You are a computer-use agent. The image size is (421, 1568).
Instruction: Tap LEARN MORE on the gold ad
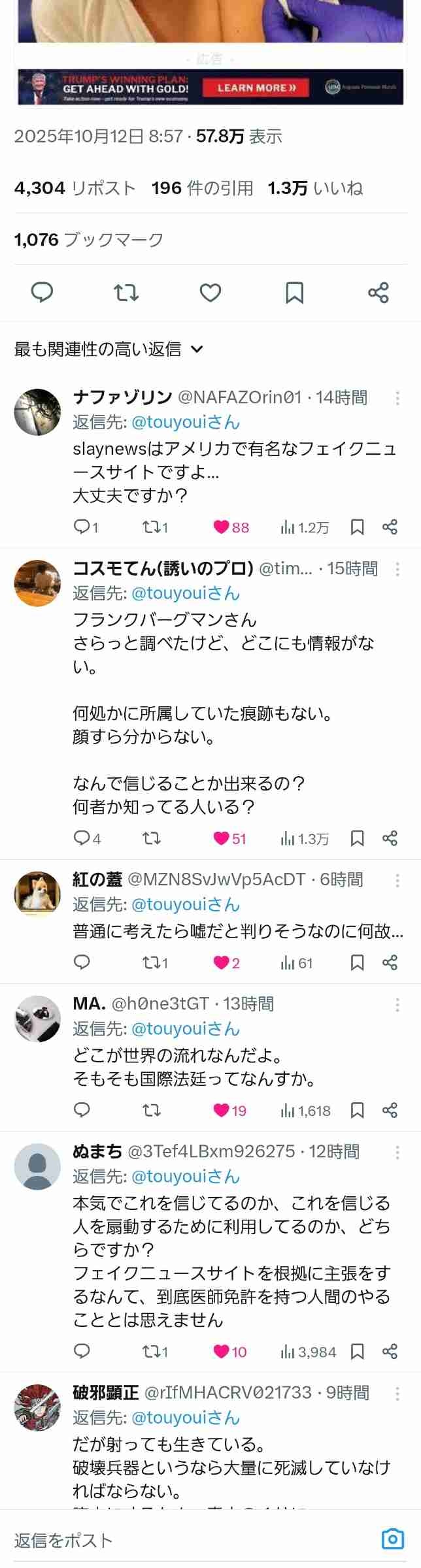[x=256, y=88]
